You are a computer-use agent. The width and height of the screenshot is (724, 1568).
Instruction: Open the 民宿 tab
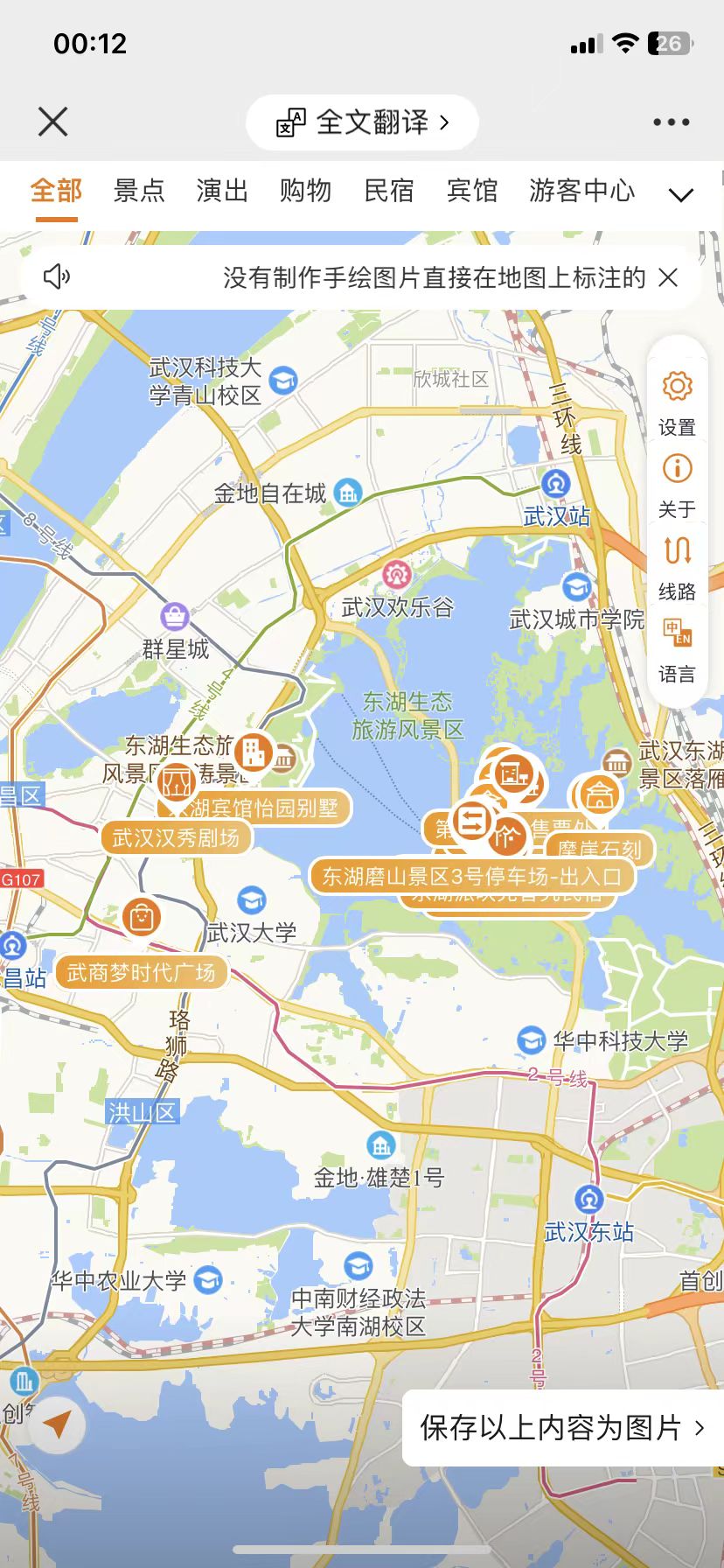click(x=389, y=191)
